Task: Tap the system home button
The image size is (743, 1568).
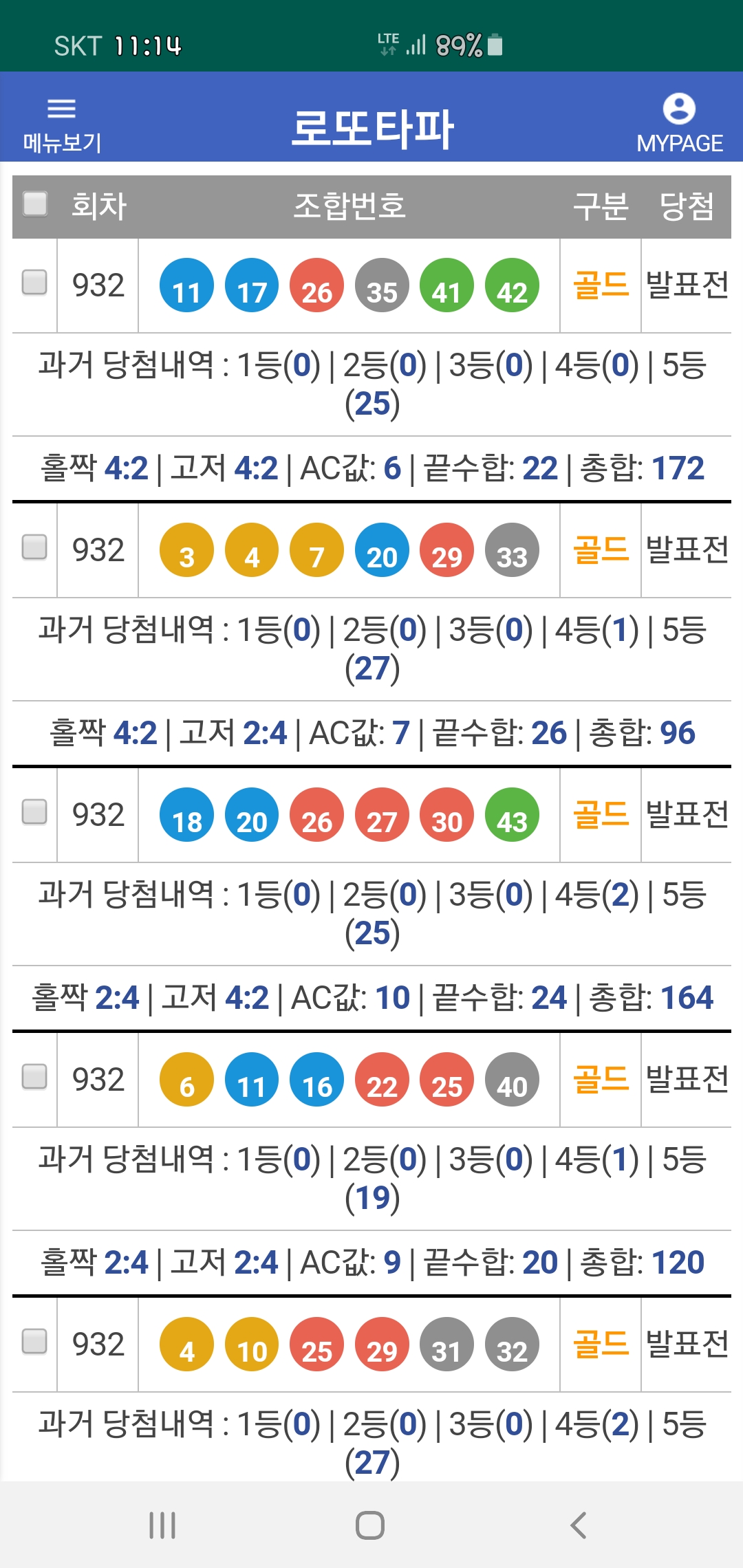Action: [x=370, y=1525]
